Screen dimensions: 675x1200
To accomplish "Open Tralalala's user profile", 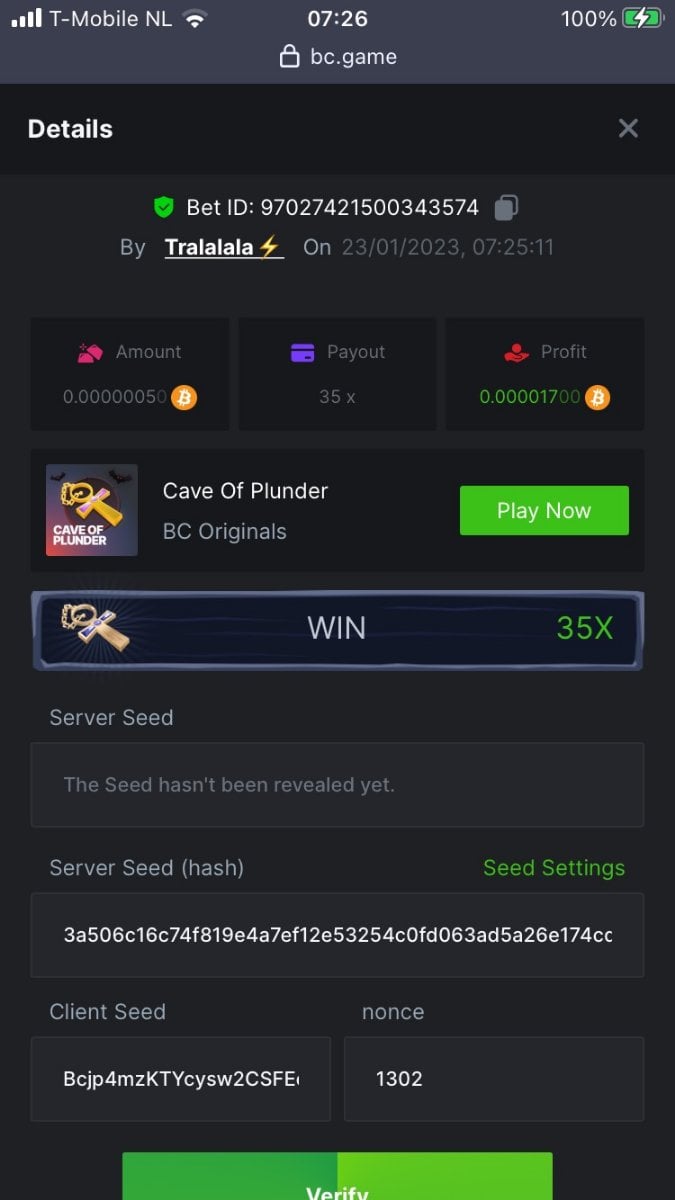I will pos(224,247).
